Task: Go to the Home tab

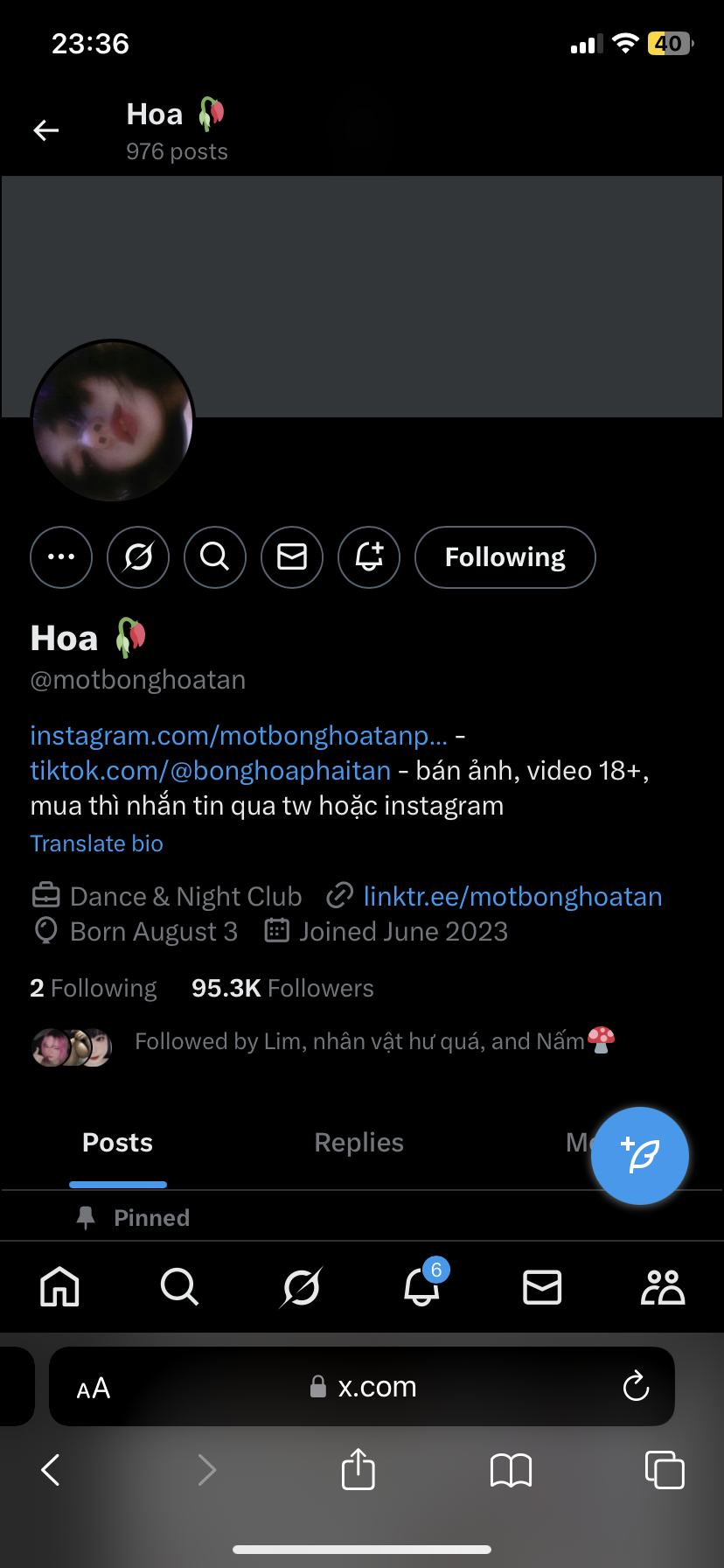Action: (x=60, y=1287)
